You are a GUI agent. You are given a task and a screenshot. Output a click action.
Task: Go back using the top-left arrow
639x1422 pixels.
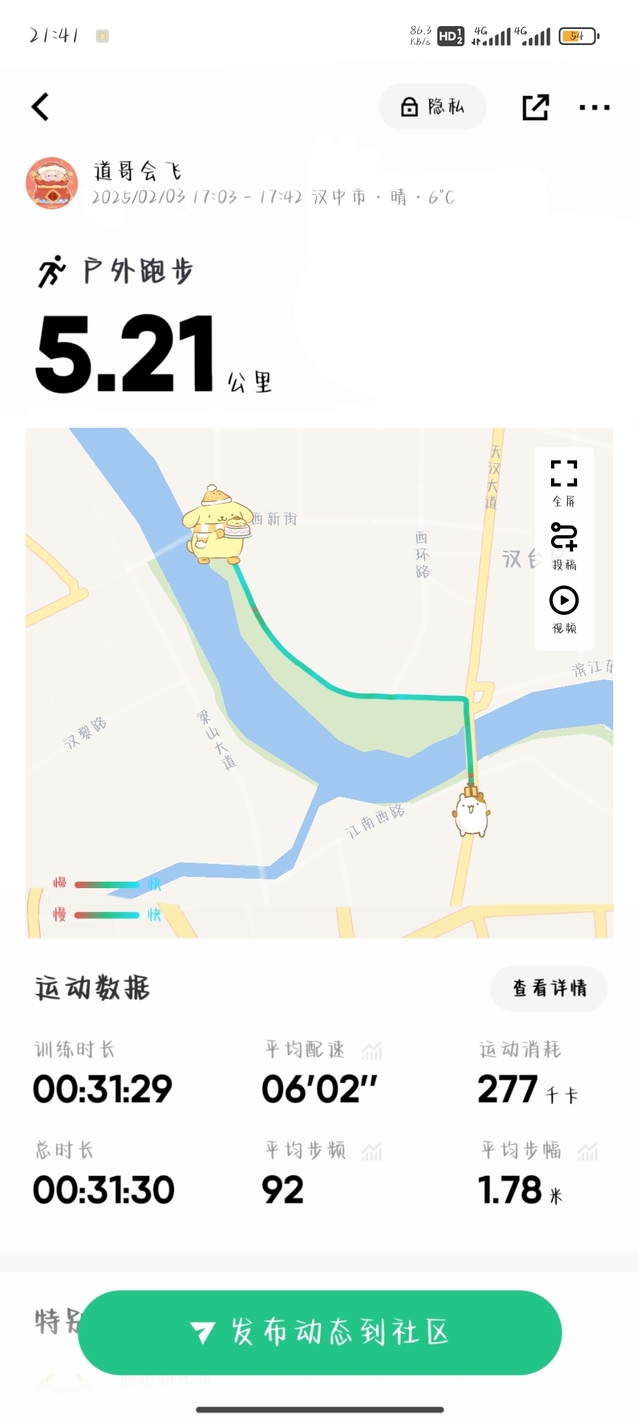point(41,107)
